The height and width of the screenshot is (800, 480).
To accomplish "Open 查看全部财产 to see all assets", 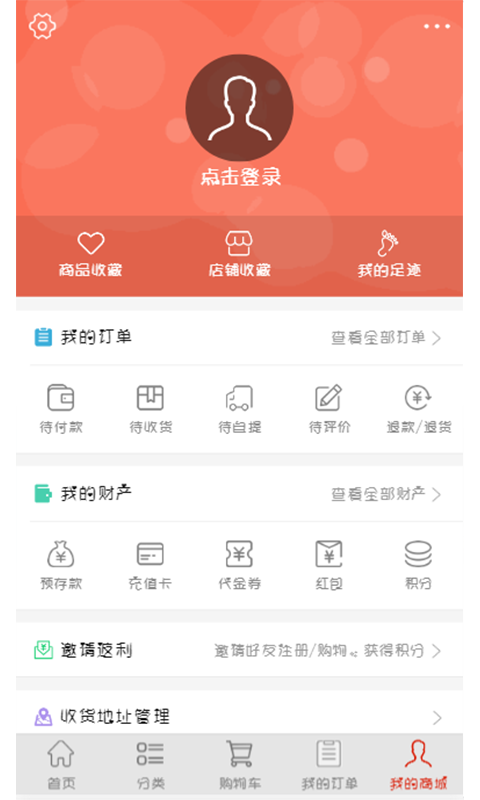I will tap(386, 494).
